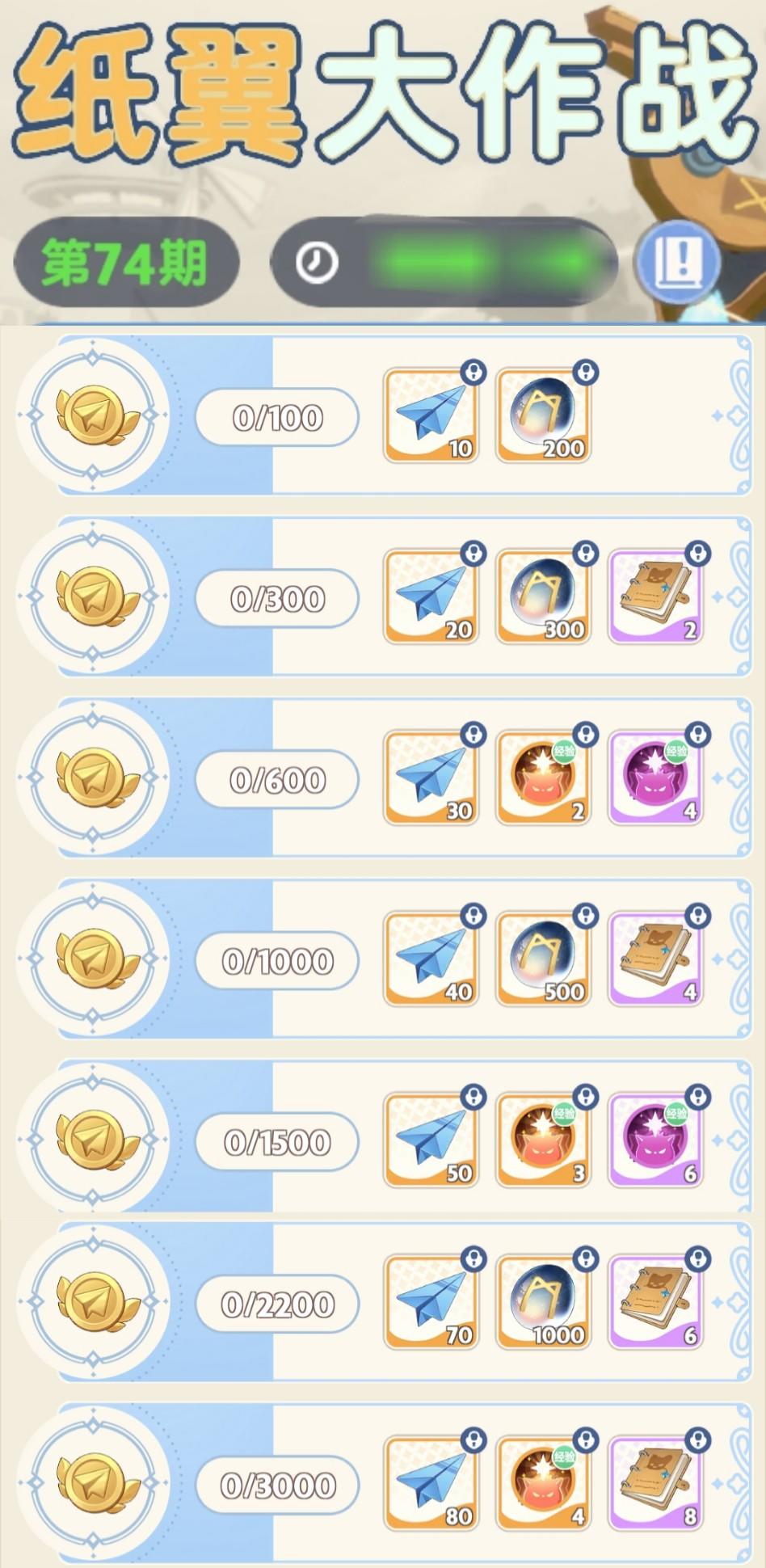Select the paper plane x10 reward
Screen dimensions: 766x1568
pyautogui.click(x=431, y=414)
